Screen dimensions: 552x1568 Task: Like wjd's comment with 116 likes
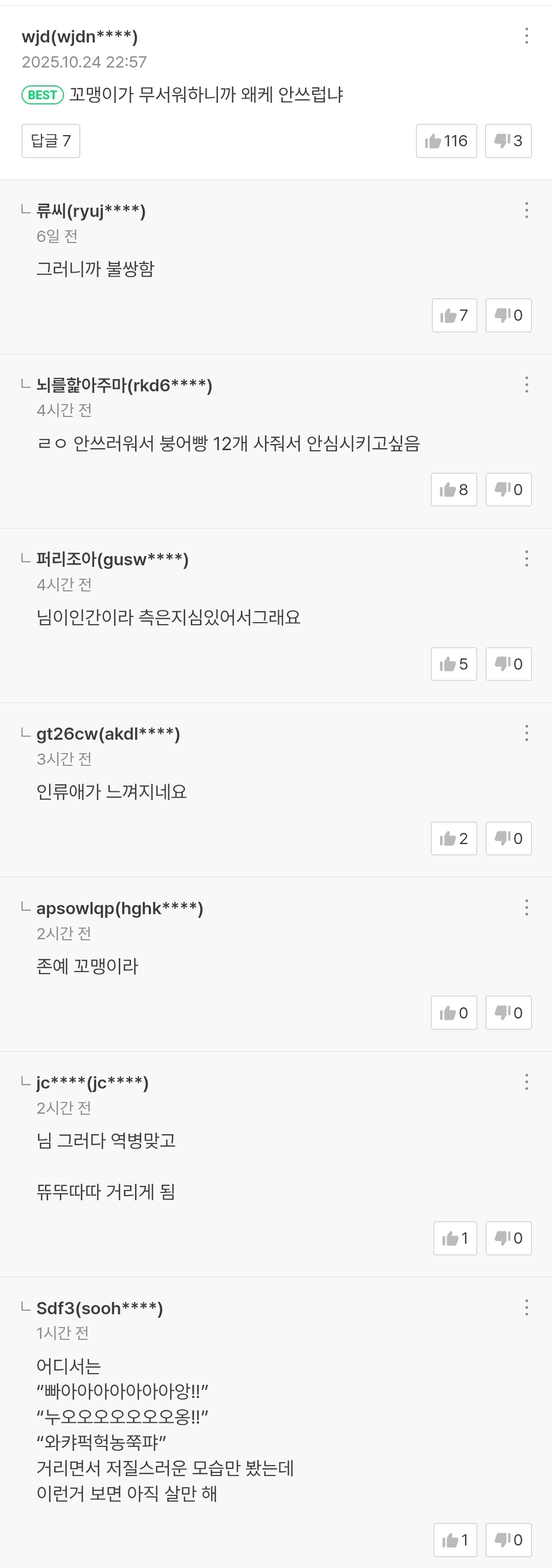click(x=446, y=141)
